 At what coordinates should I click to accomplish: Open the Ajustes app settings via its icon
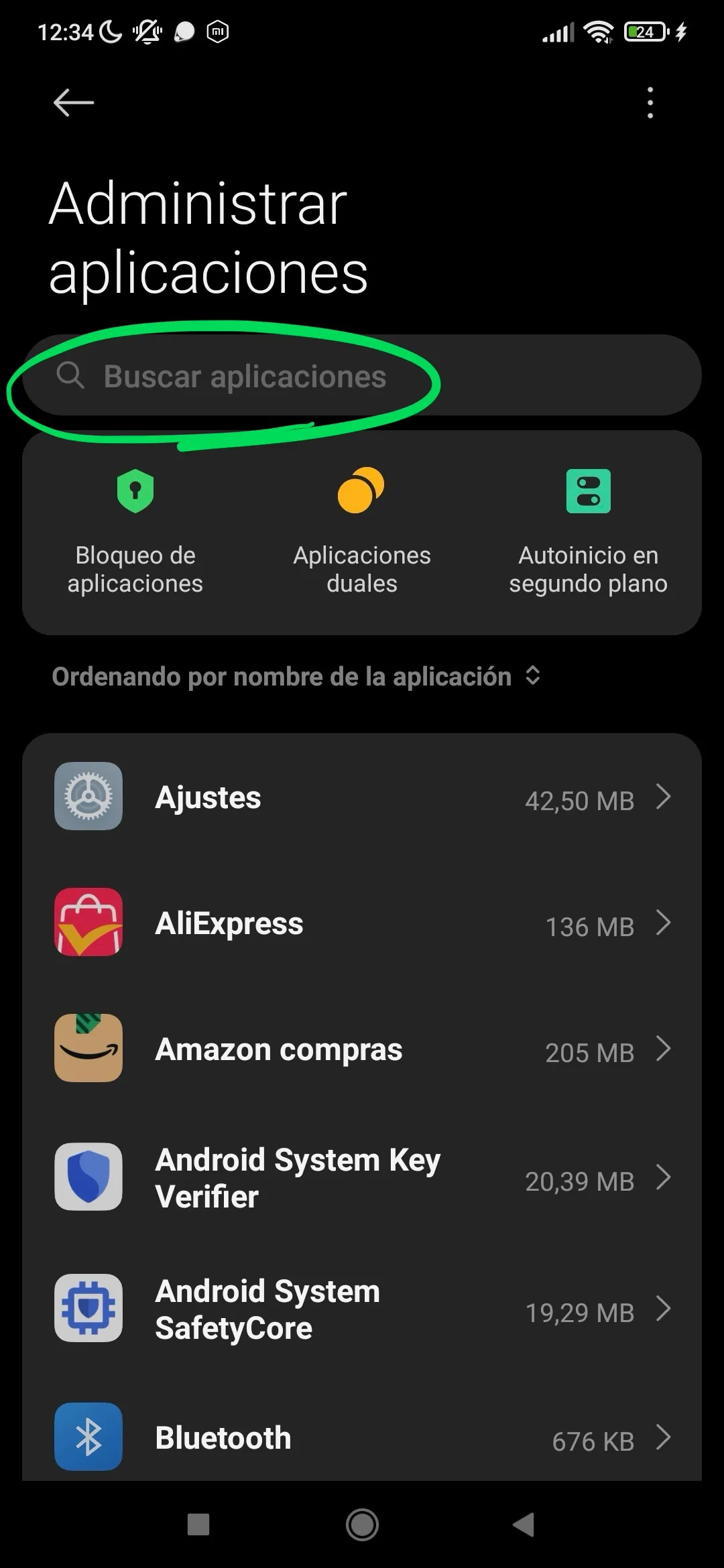[88, 796]
